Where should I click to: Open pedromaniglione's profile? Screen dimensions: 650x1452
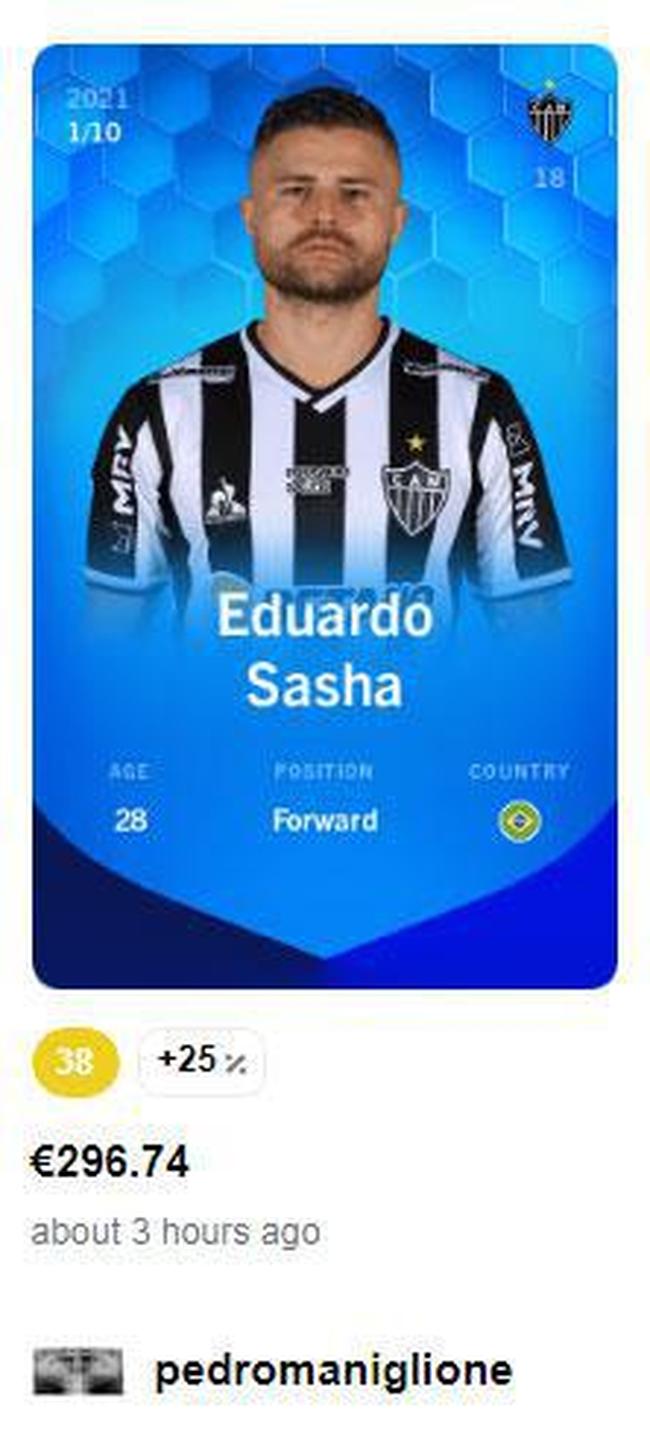(x=332, y=1370)
